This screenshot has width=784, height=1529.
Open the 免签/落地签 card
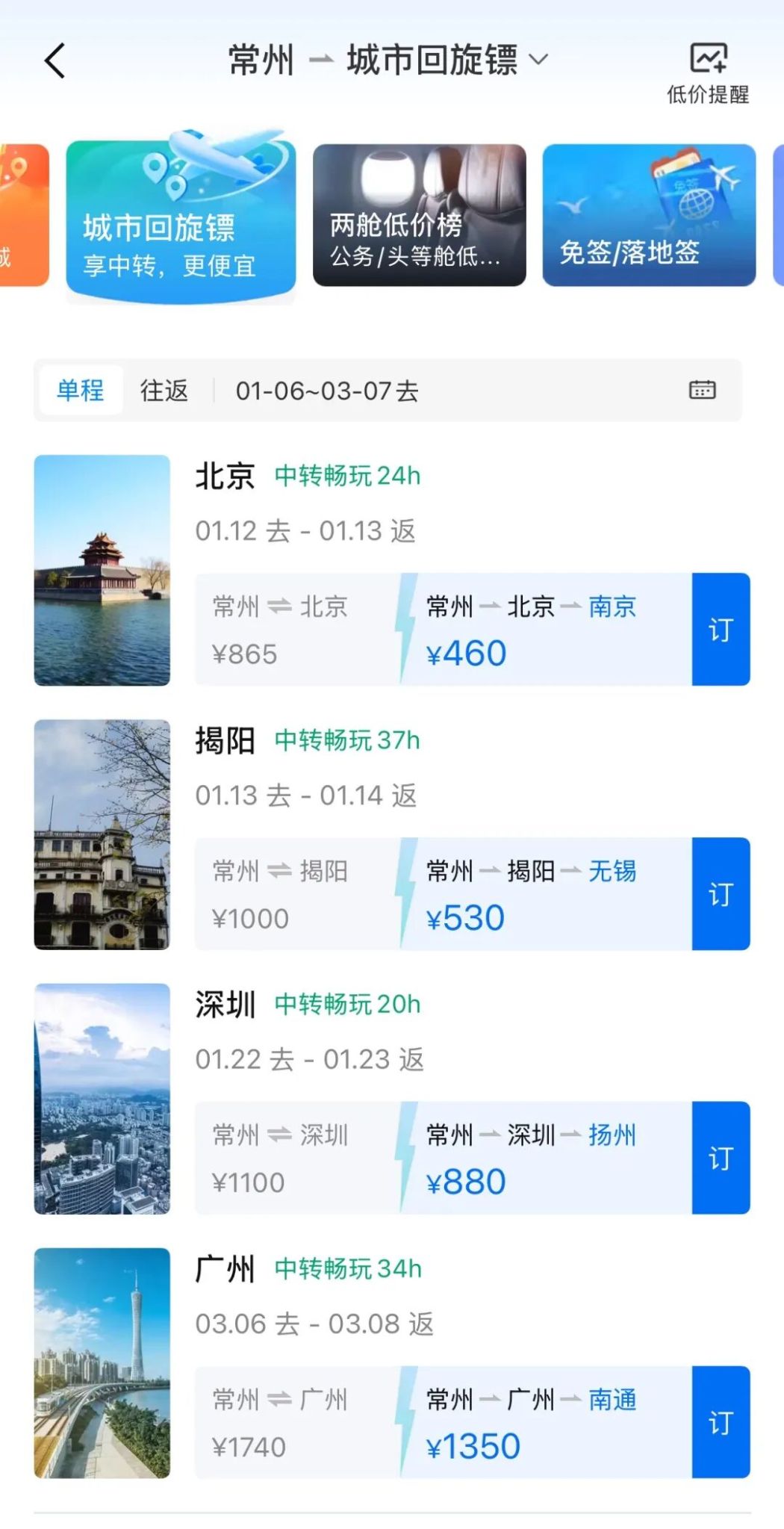pyautogui.click(x=649, y=215)
